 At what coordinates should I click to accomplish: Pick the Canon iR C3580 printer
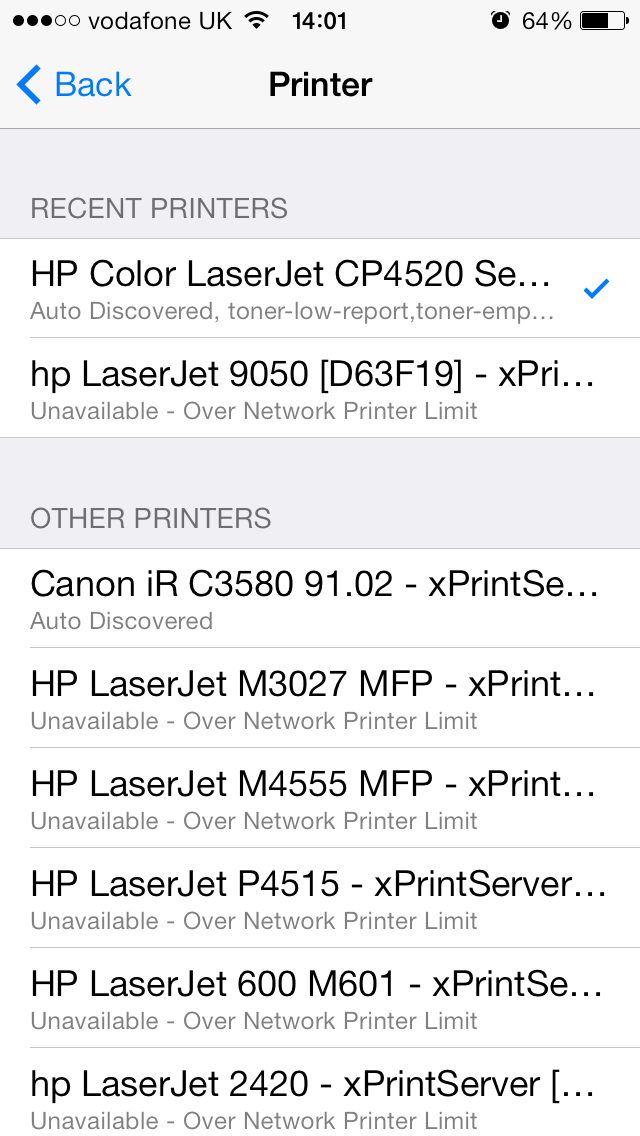[320, 598]
